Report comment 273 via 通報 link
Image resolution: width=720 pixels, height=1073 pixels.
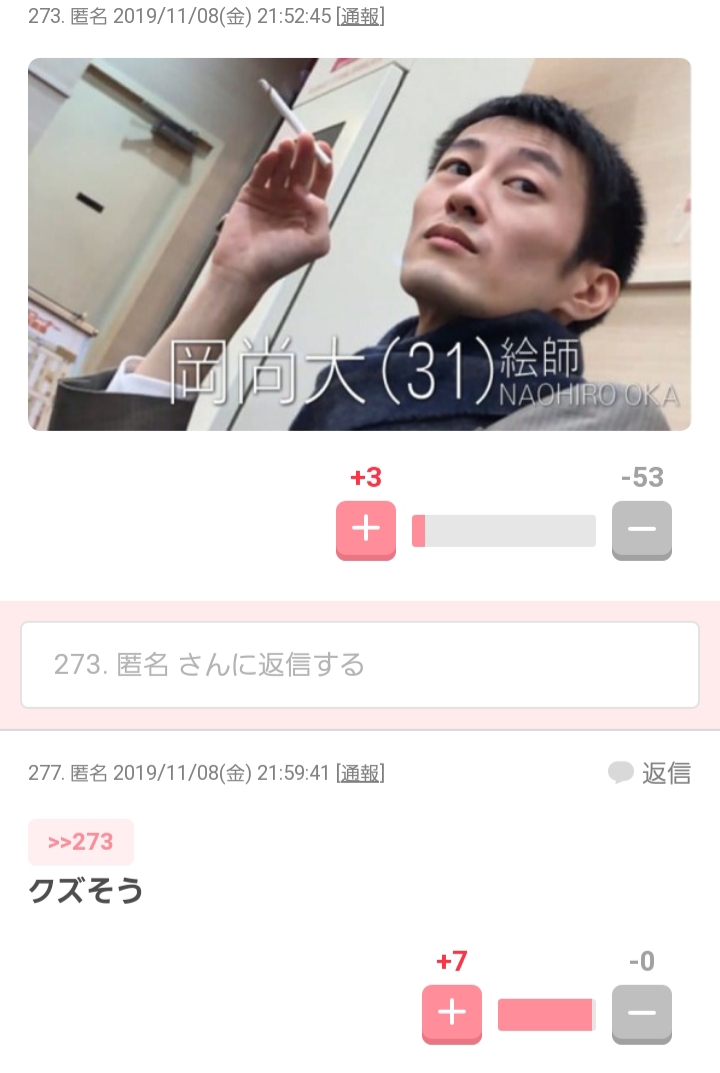click(x=360, y=17)
